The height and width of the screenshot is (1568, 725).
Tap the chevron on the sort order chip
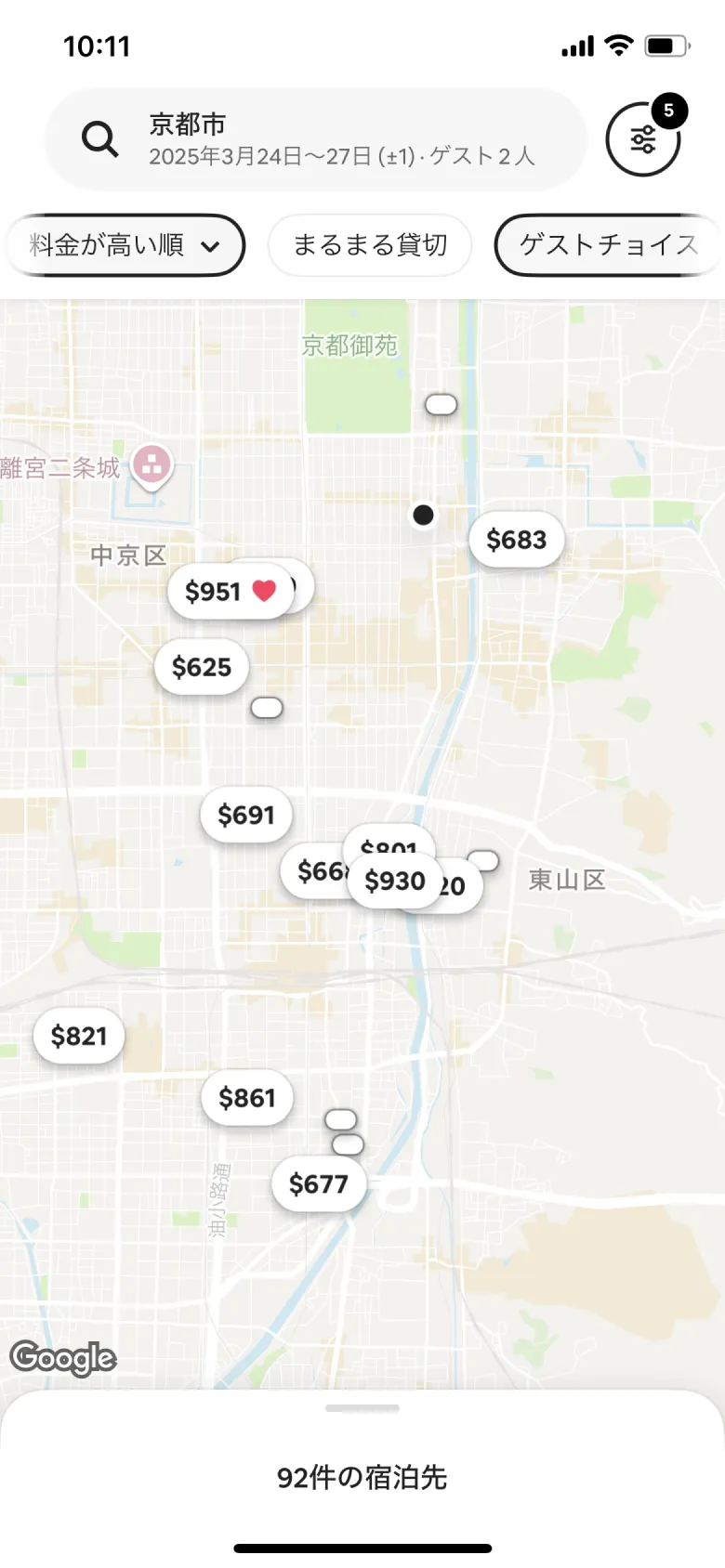pyautogui.click(x=212, y=246)
